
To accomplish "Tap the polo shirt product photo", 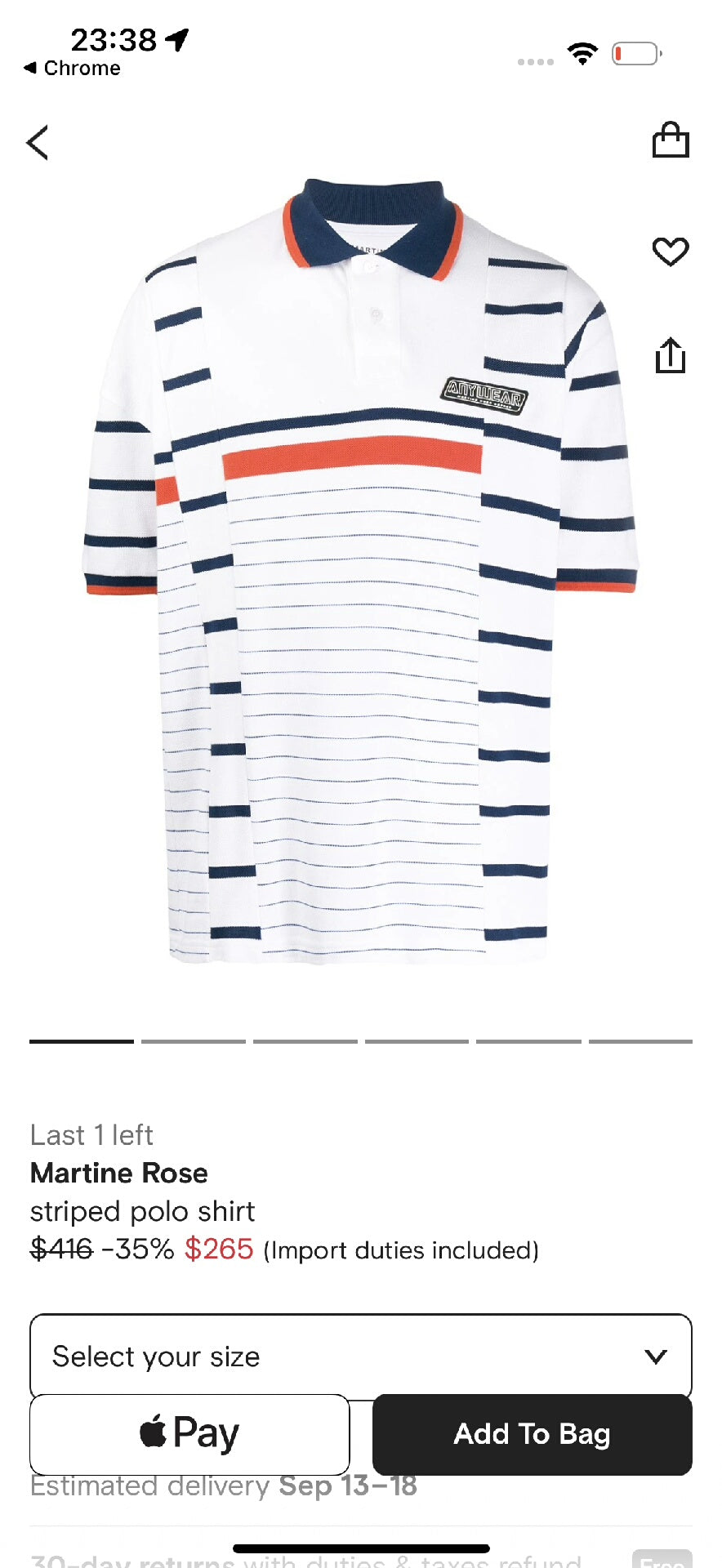I will click(x=359, y=572).
